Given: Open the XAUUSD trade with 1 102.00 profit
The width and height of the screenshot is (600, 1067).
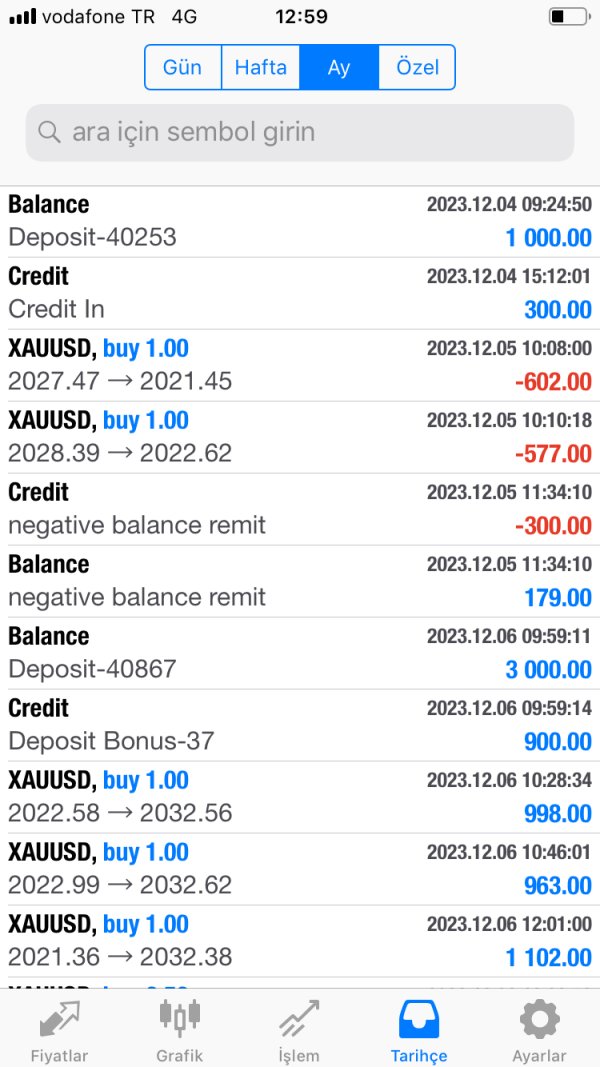Looking at the screenshot, I should tap(300, 942).
